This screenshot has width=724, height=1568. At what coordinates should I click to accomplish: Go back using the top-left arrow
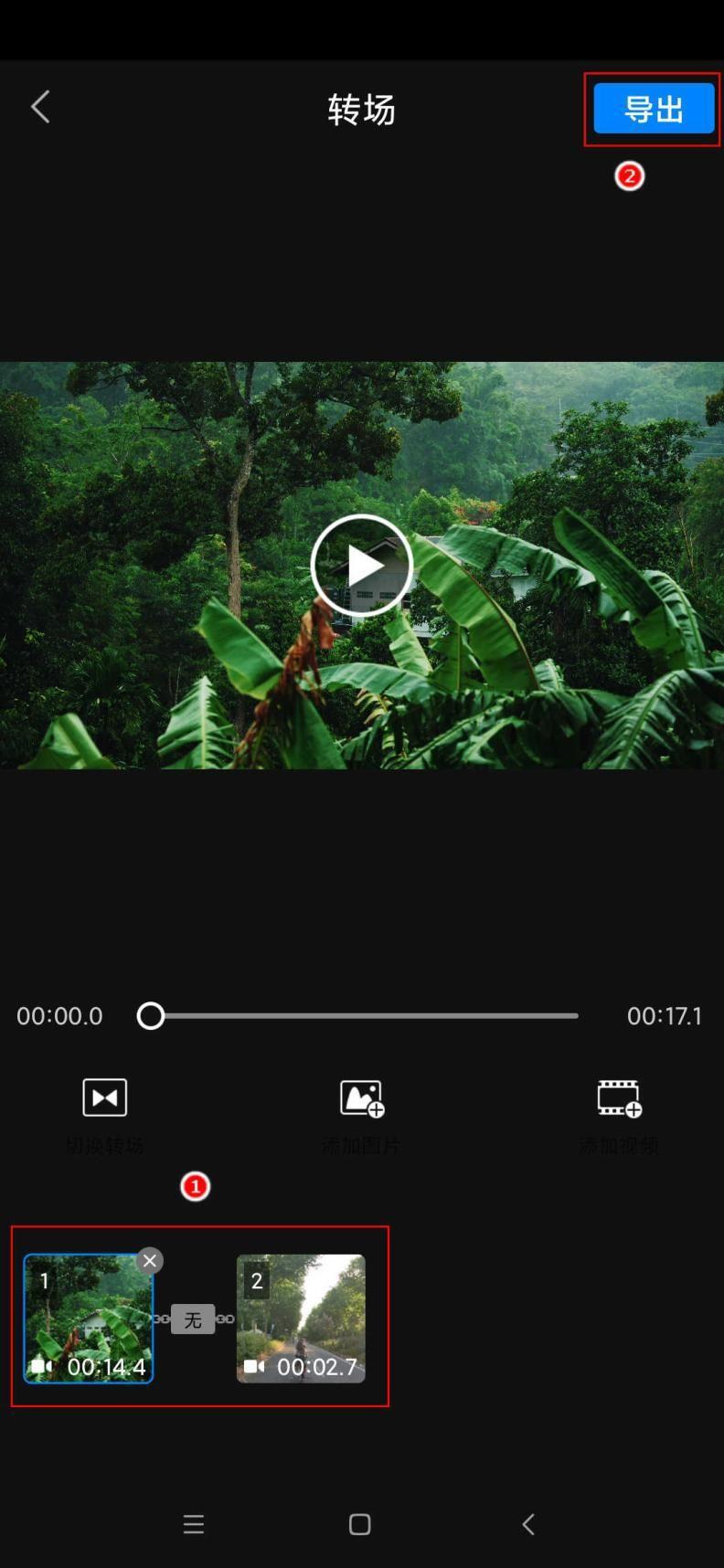point(40,108)
